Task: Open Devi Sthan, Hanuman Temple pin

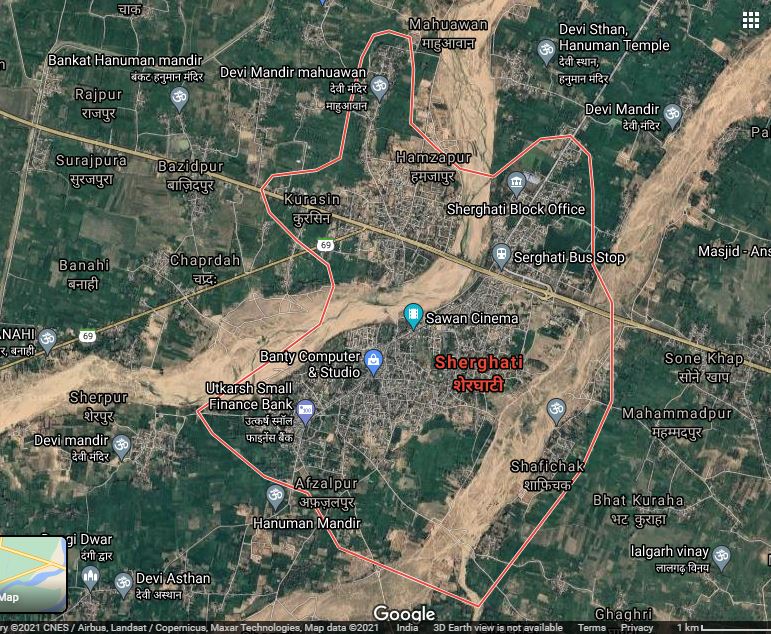Action: [547, 49]
